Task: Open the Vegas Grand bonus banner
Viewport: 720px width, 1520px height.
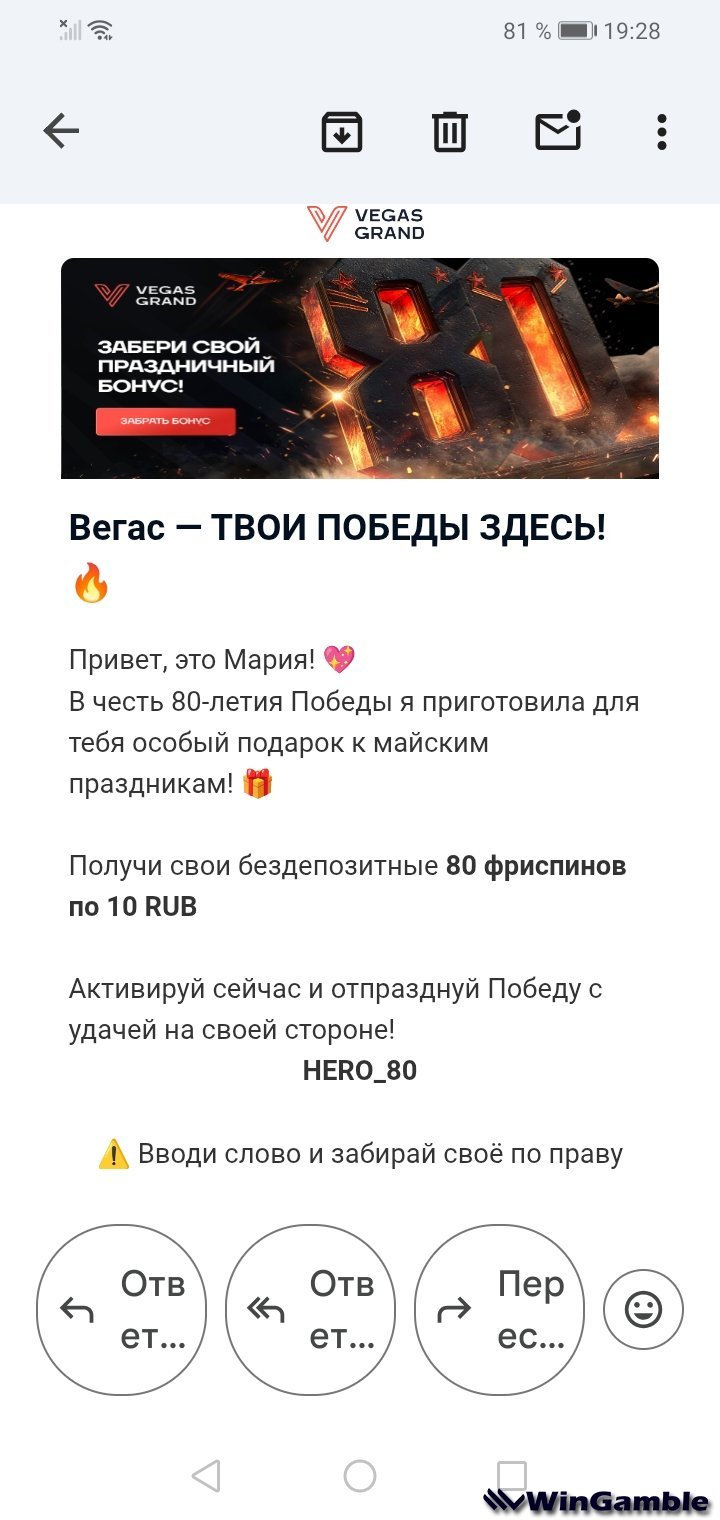Action: [x=360, y=368]
